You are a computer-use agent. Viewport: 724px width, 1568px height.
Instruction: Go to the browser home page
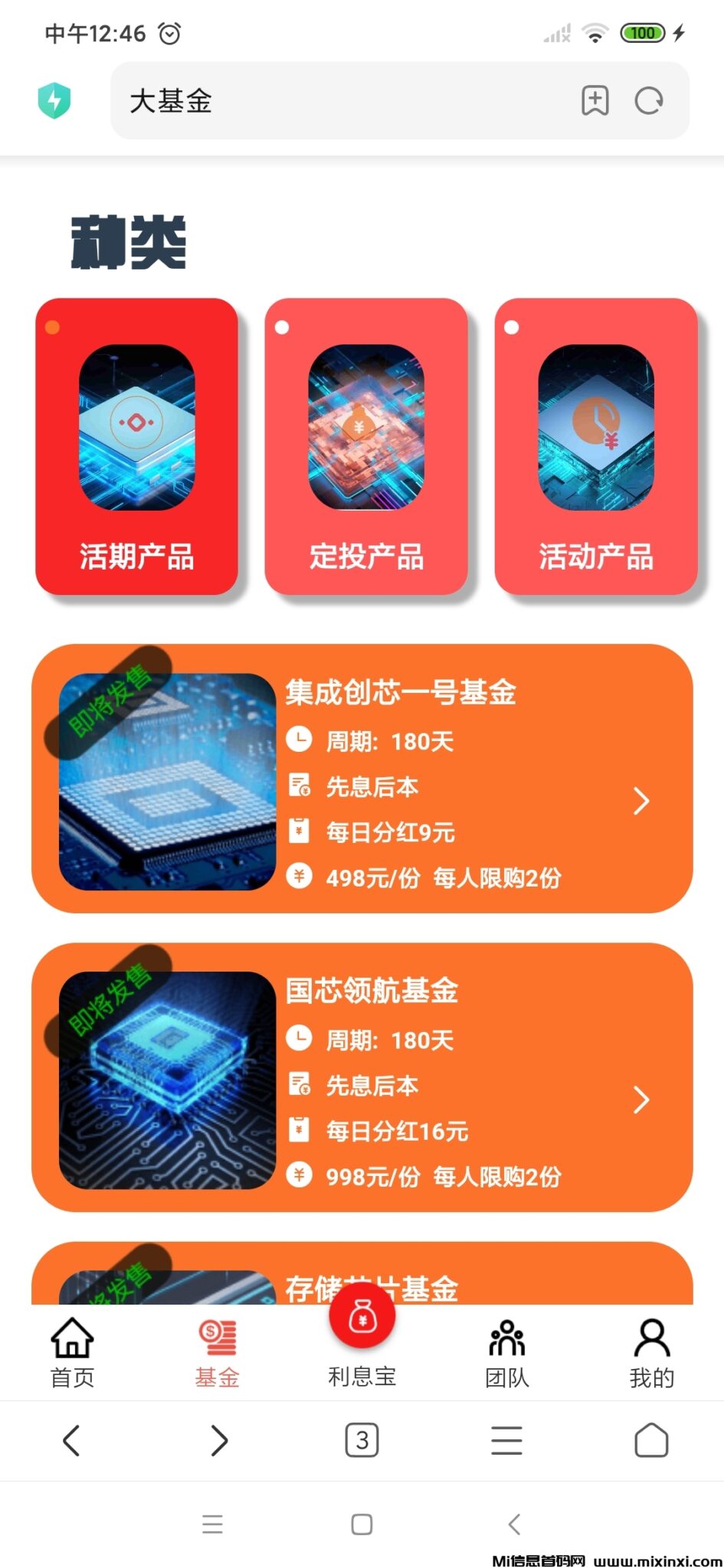(x=651, y=1440)
